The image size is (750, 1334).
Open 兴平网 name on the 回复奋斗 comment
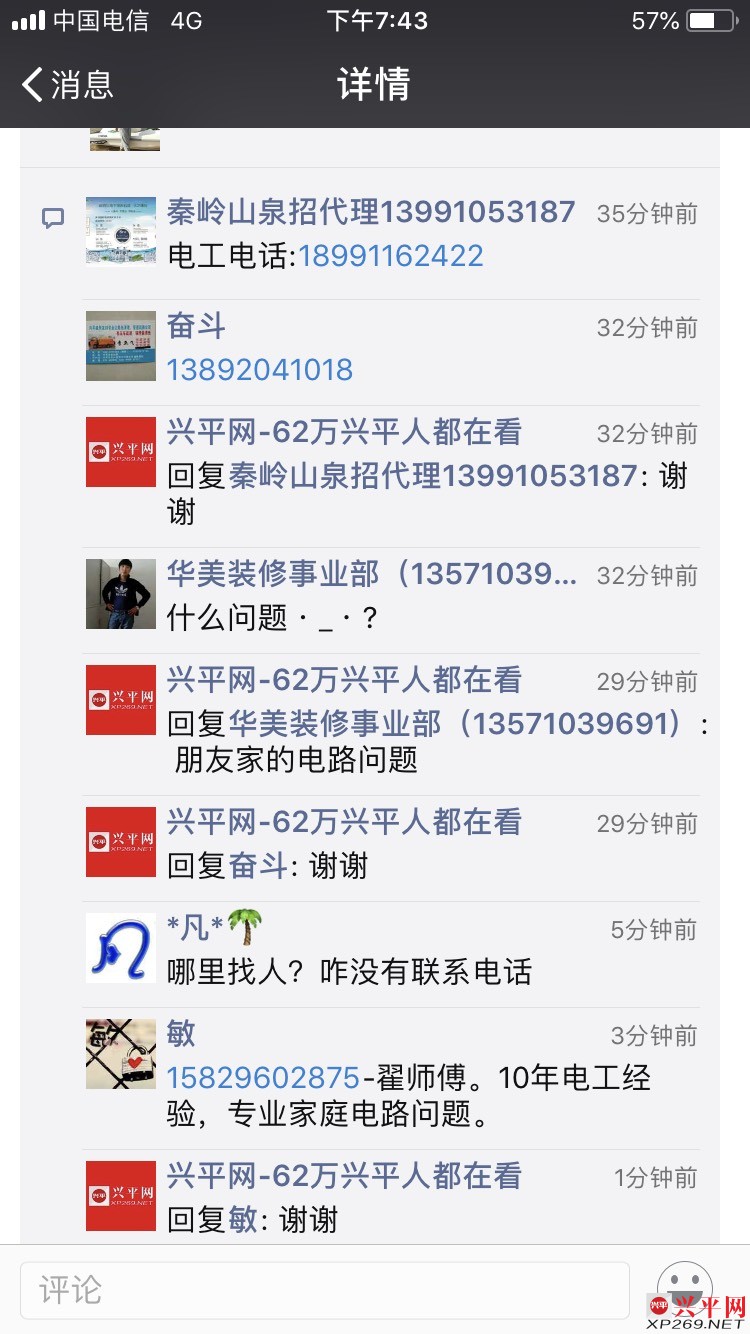344,822
